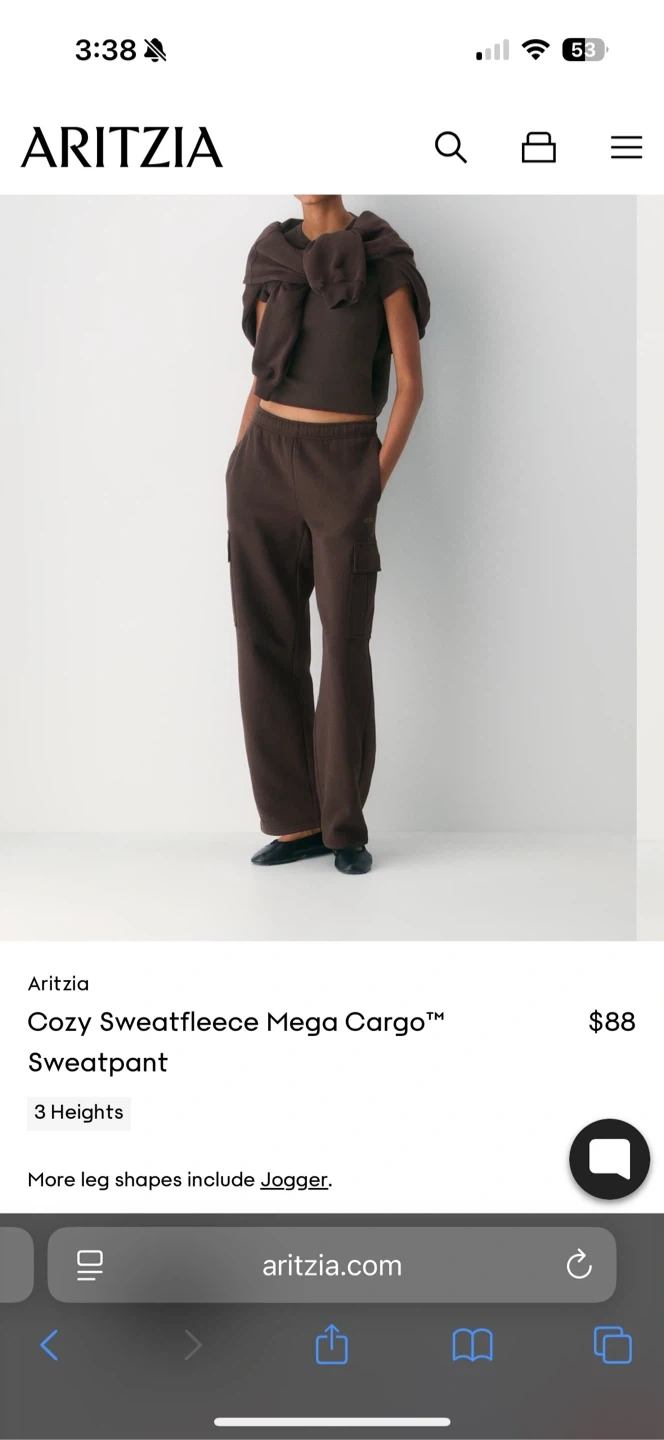Open the sweatpant product photo
The width and height of the screenshot is (664, 1440).
(318, 567)
